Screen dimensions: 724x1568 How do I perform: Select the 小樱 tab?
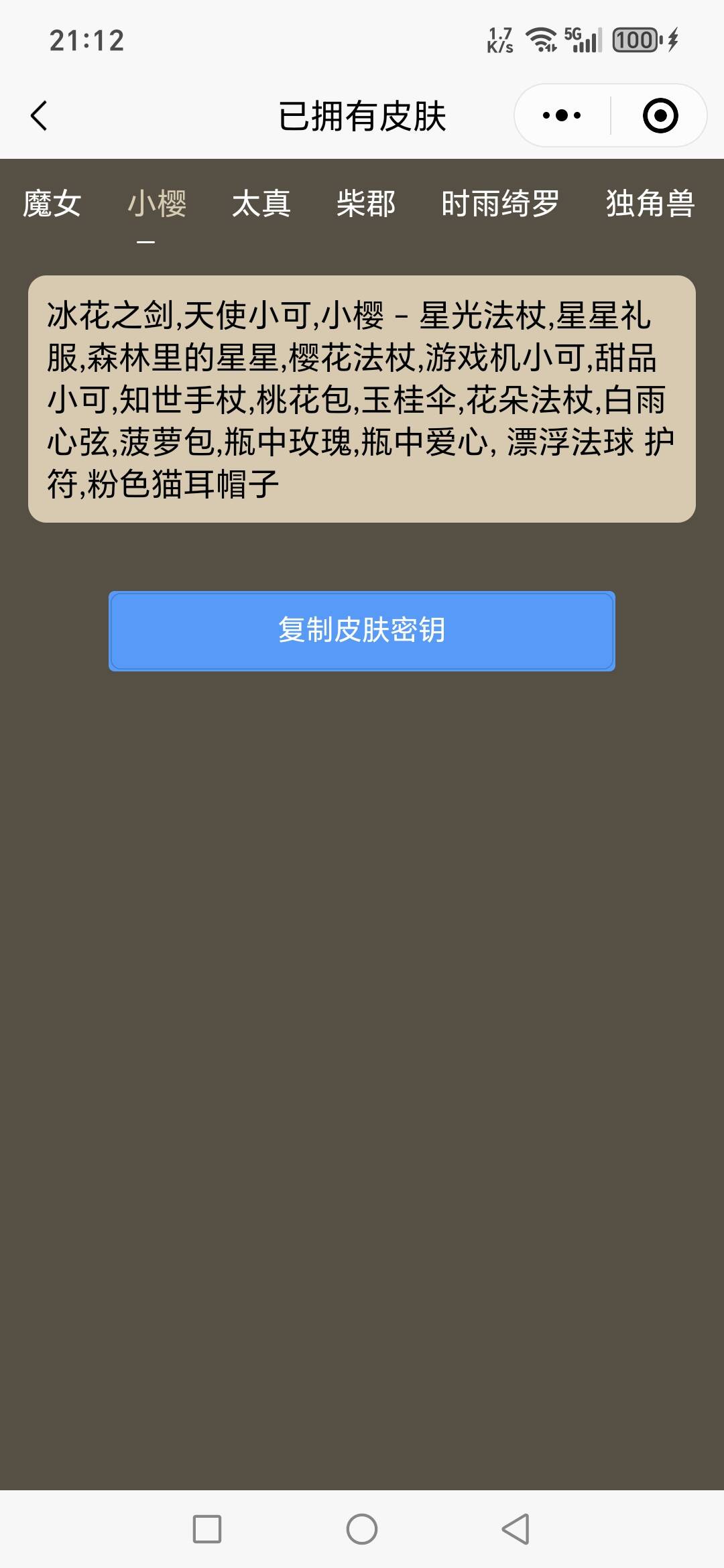point(157,204)
